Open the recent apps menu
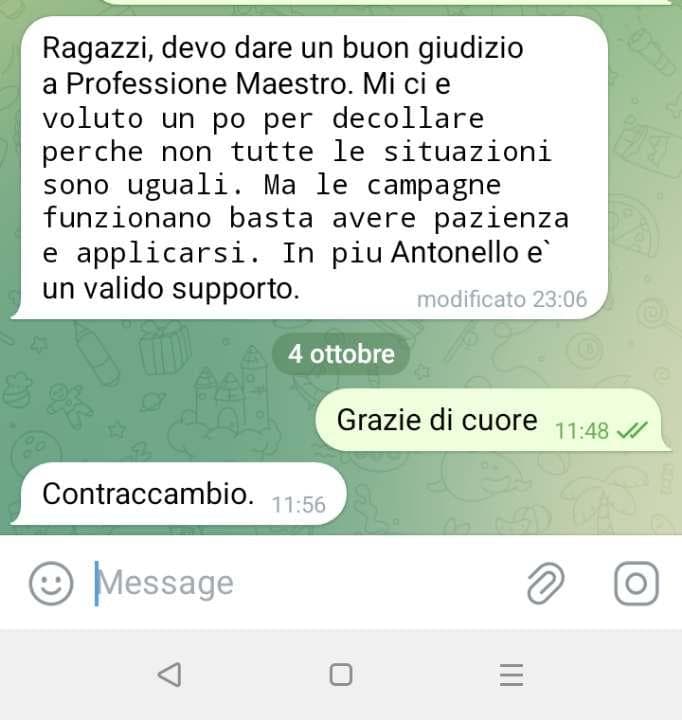Image resolution: width=682 pixels, height=720 pixels. coord(511,675)
